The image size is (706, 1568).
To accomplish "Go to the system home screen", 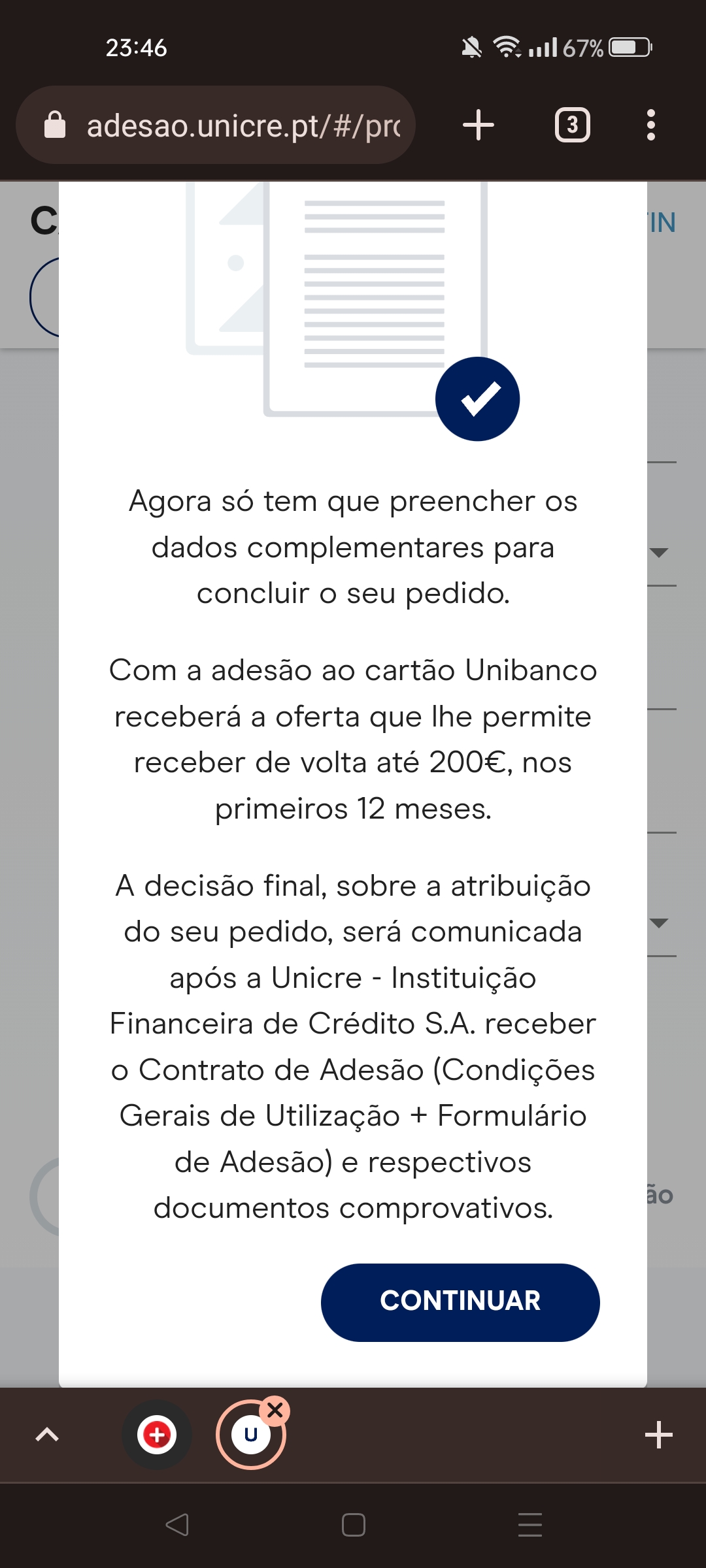I will click(x=353, y=1525).
